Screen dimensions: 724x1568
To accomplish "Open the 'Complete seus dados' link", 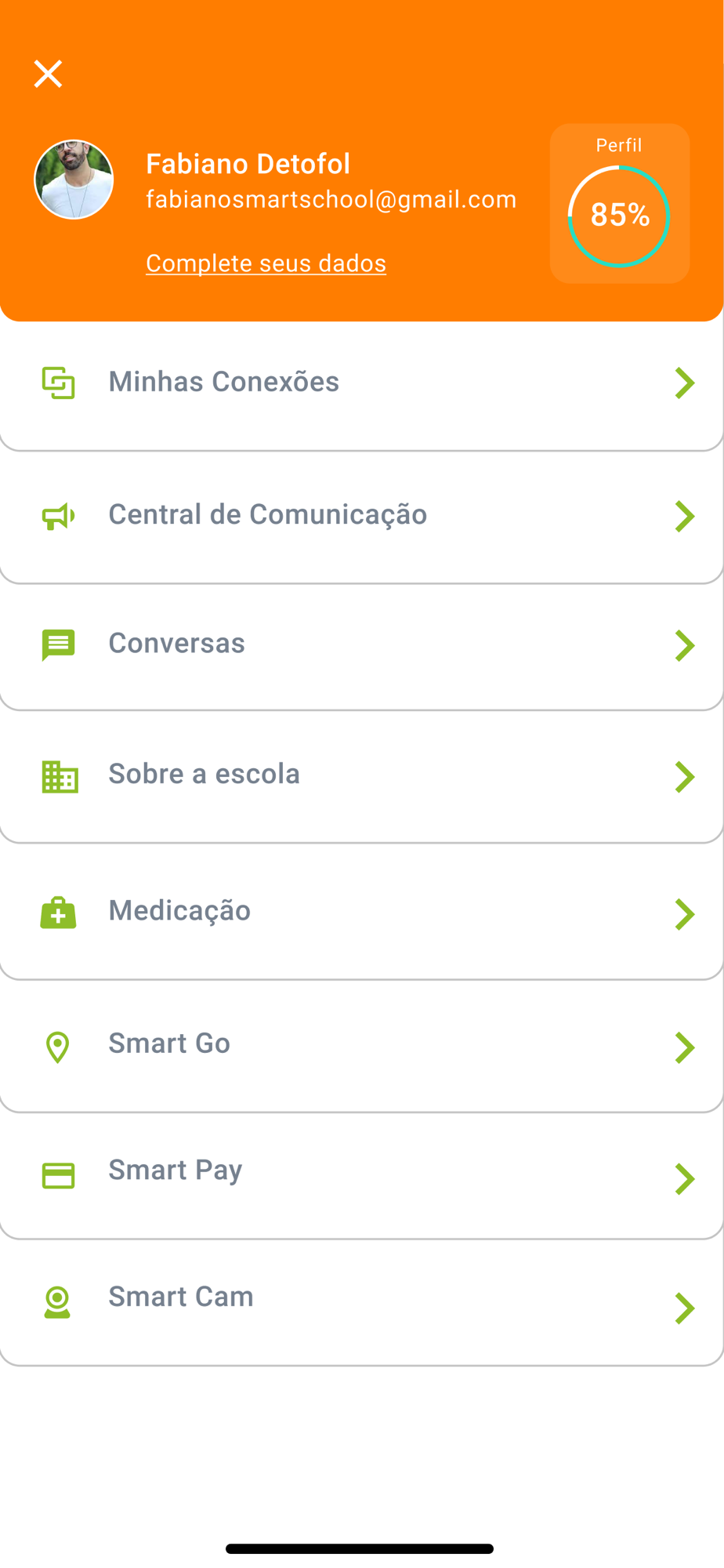I will (266, 263).
